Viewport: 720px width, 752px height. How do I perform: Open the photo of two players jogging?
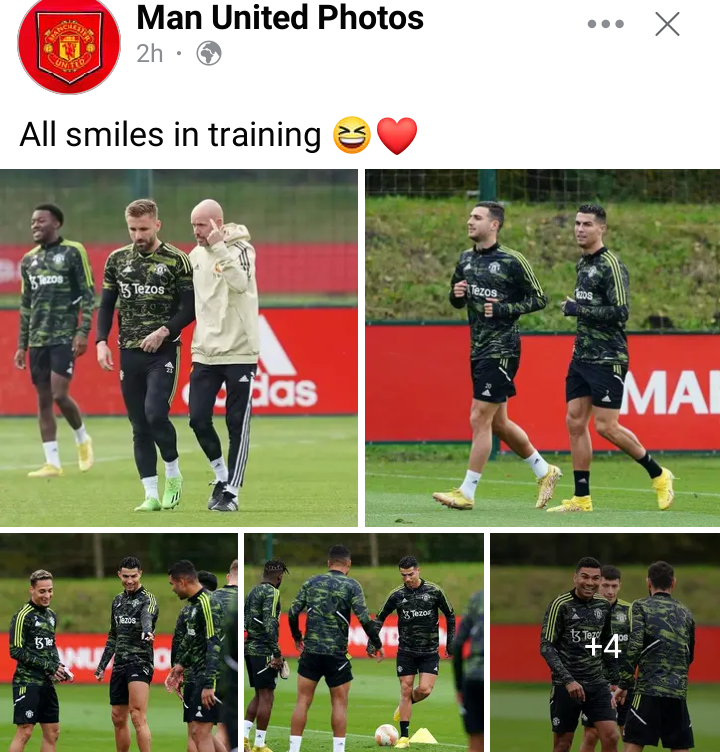(542, 348)
